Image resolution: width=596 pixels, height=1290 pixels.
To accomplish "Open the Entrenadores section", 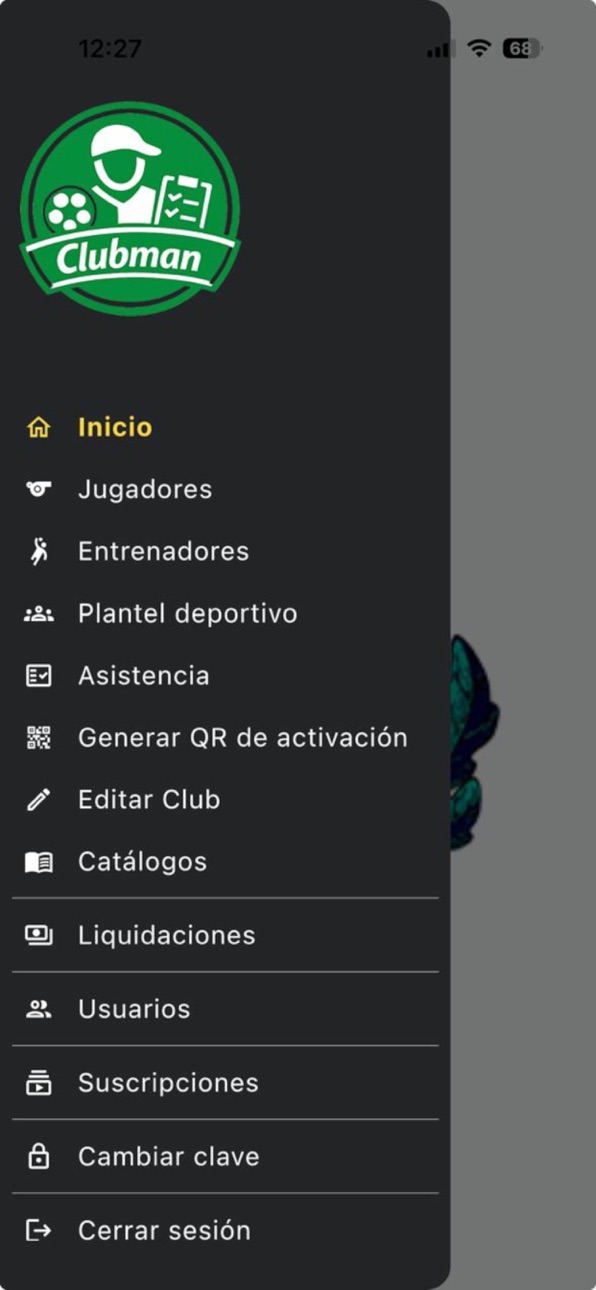I will tap(225, 551).
